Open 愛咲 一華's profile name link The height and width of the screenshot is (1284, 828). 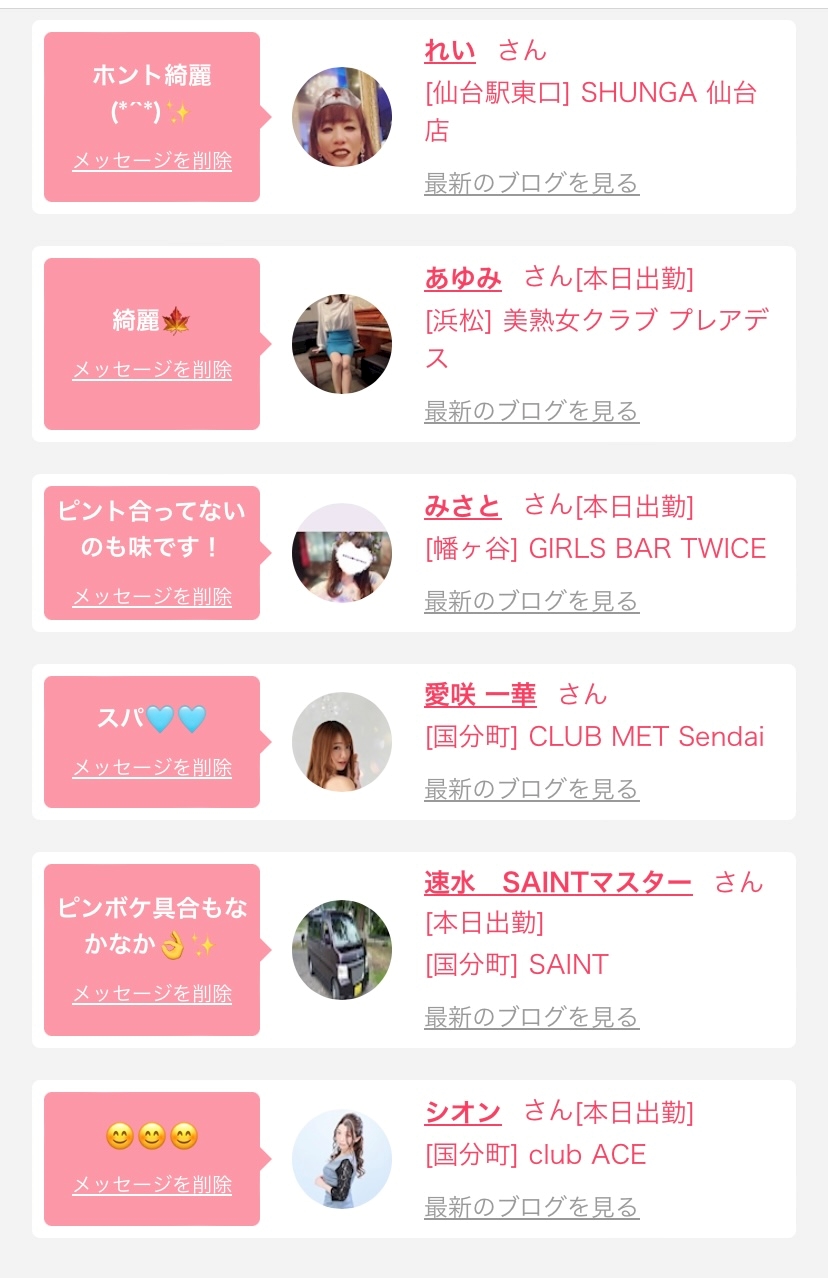(480, 695)
